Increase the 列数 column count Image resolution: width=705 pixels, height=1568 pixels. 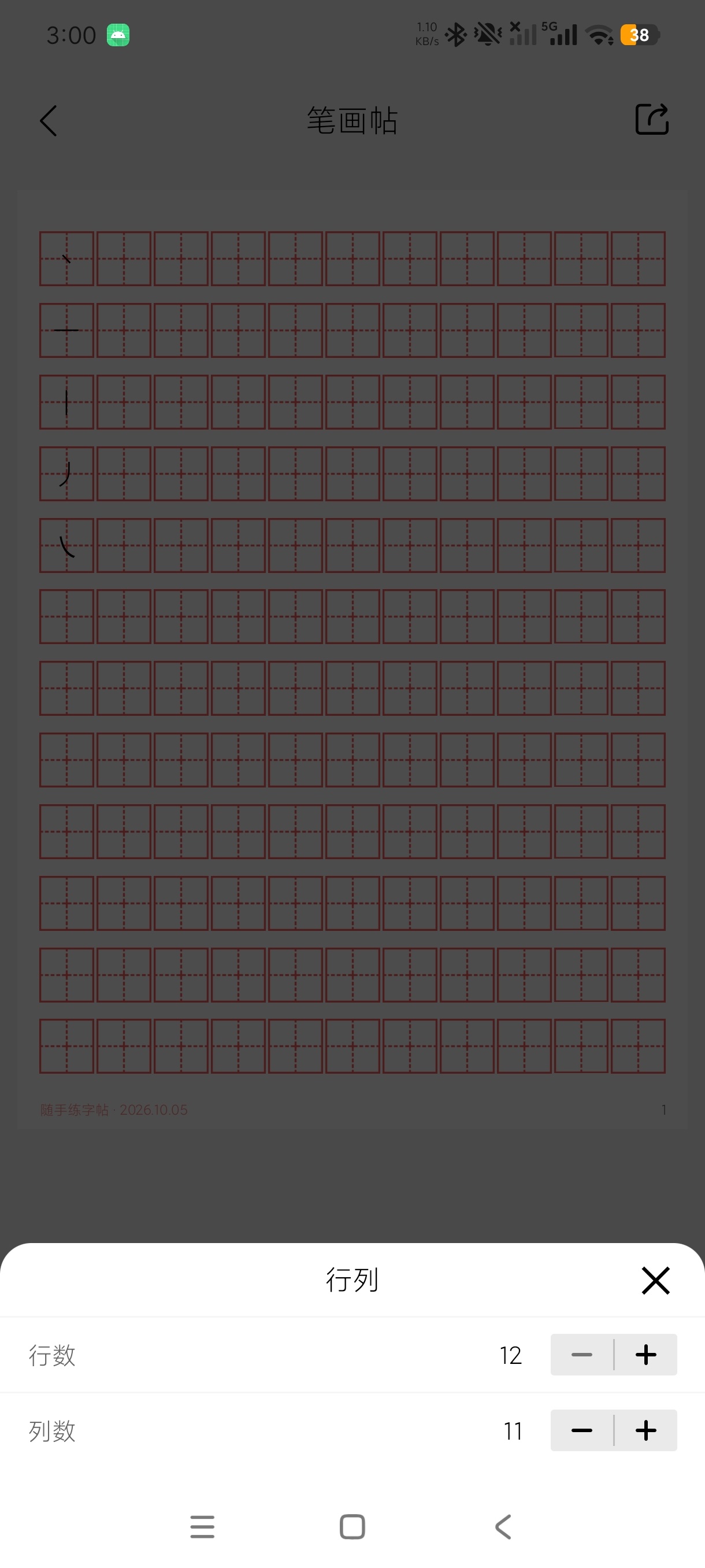tap(646, 1430)
